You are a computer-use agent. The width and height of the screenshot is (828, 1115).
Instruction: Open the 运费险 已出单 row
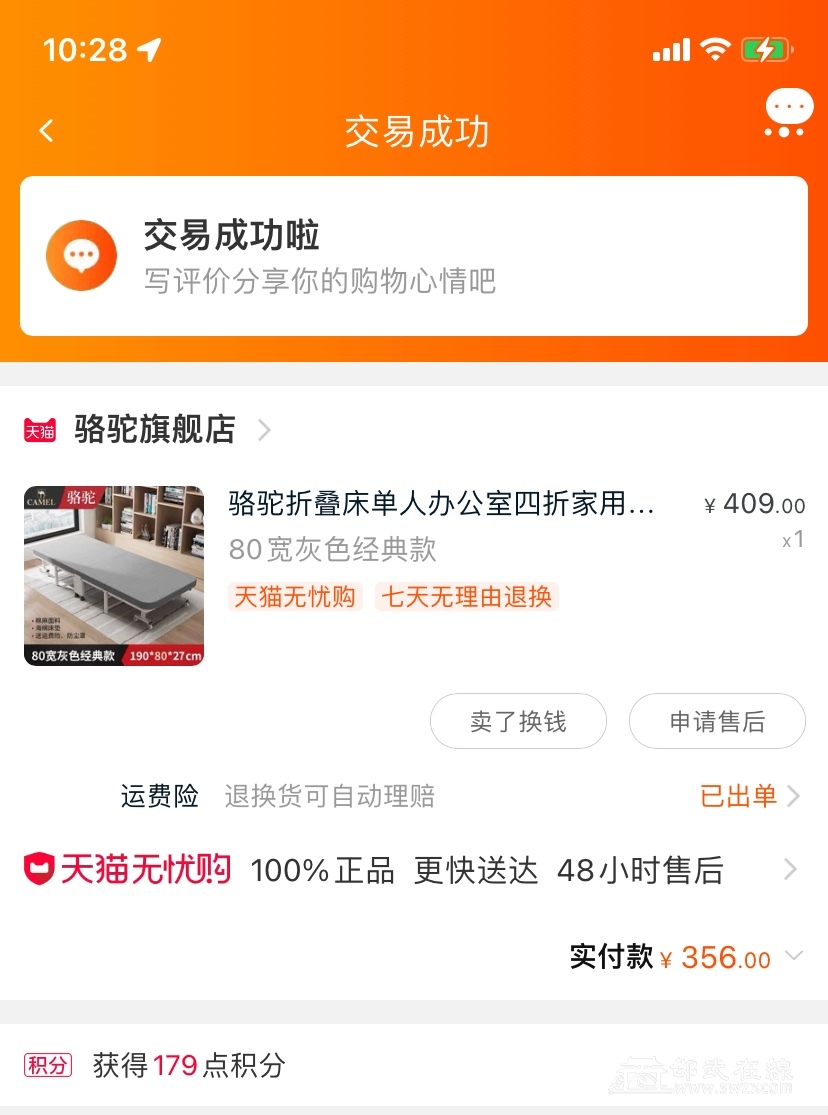click(x=750, y=796)
